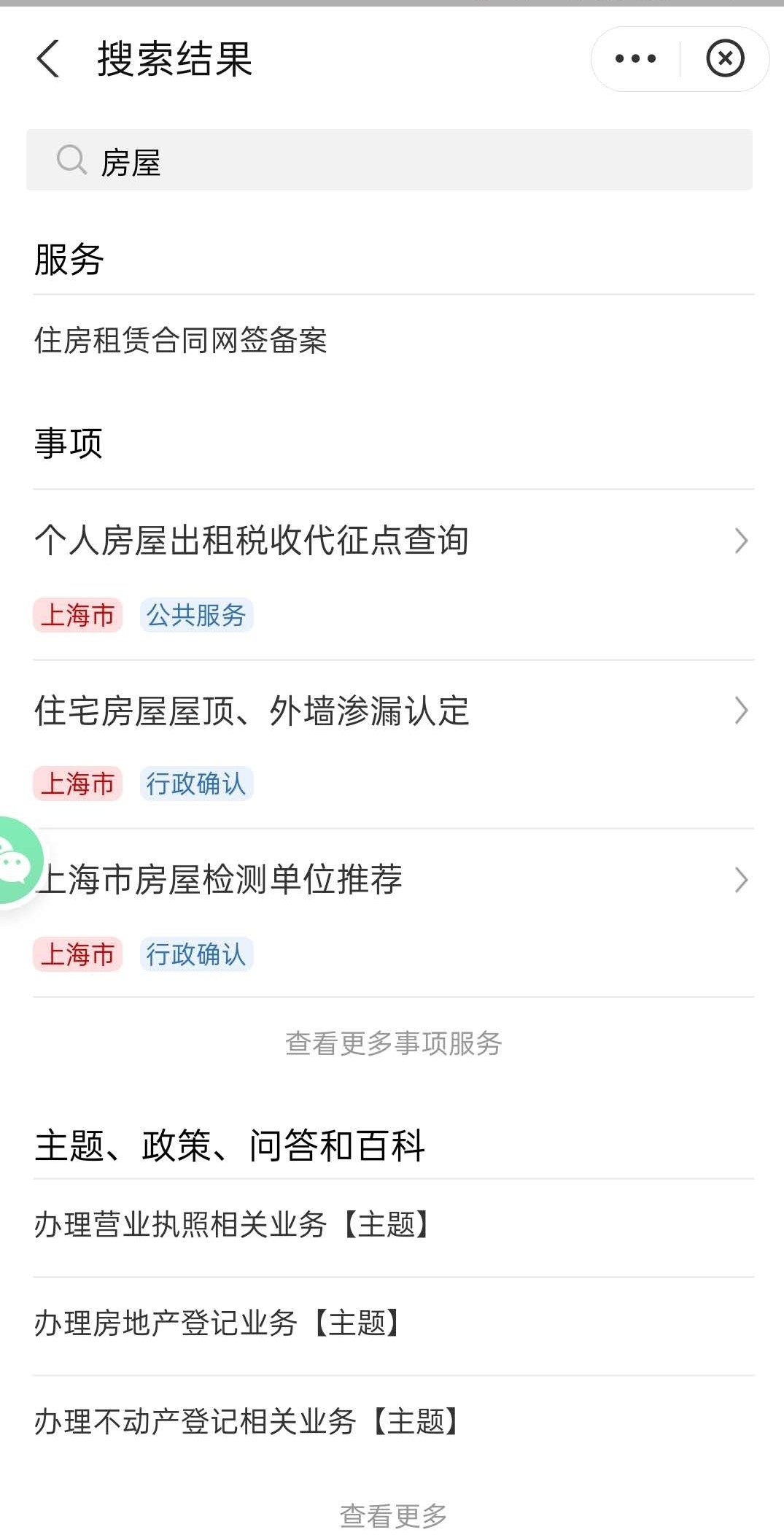784x1535 pixels.
Task: Tap the back arrow to leave search results
Action: 48,60
